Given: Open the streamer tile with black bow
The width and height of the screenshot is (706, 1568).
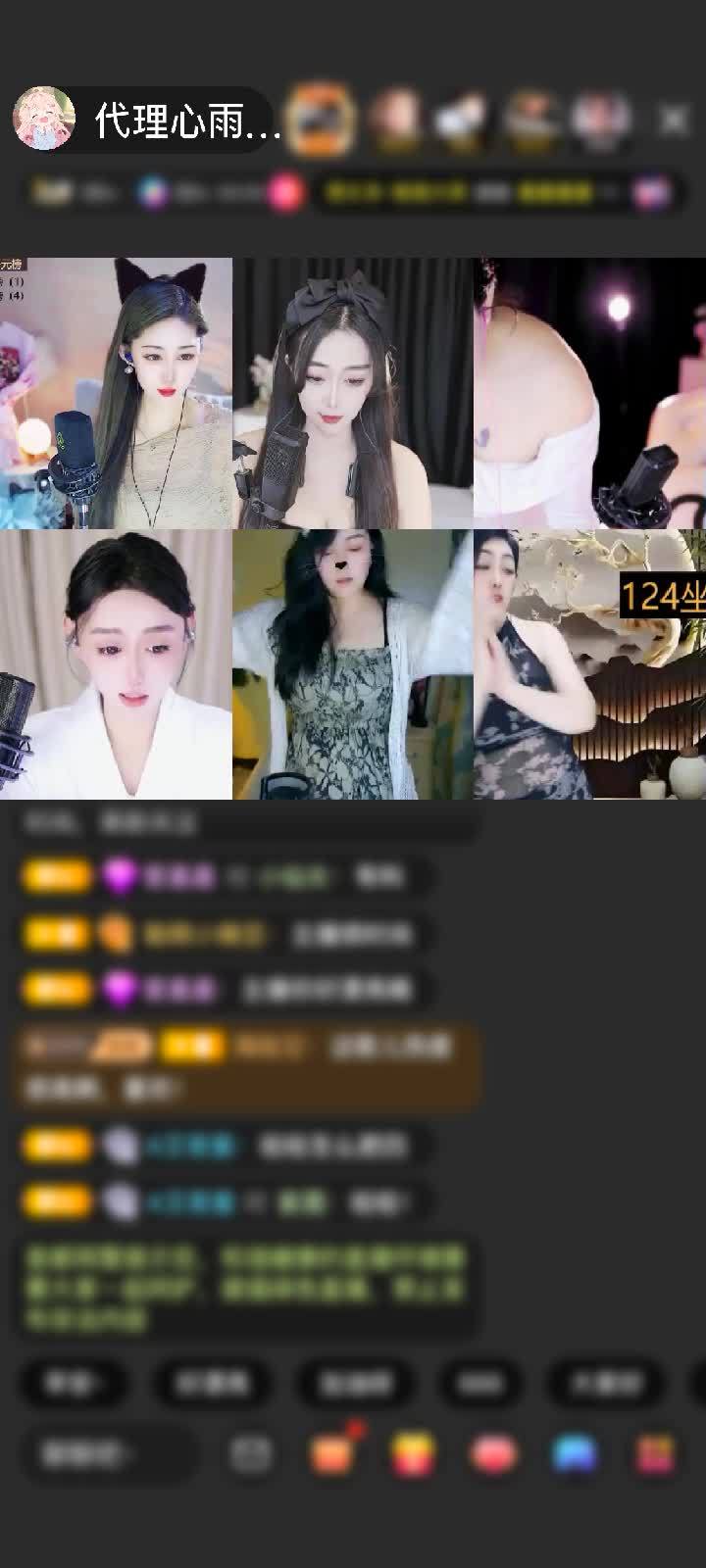Looking at the screenshot, I should point(353,393).
